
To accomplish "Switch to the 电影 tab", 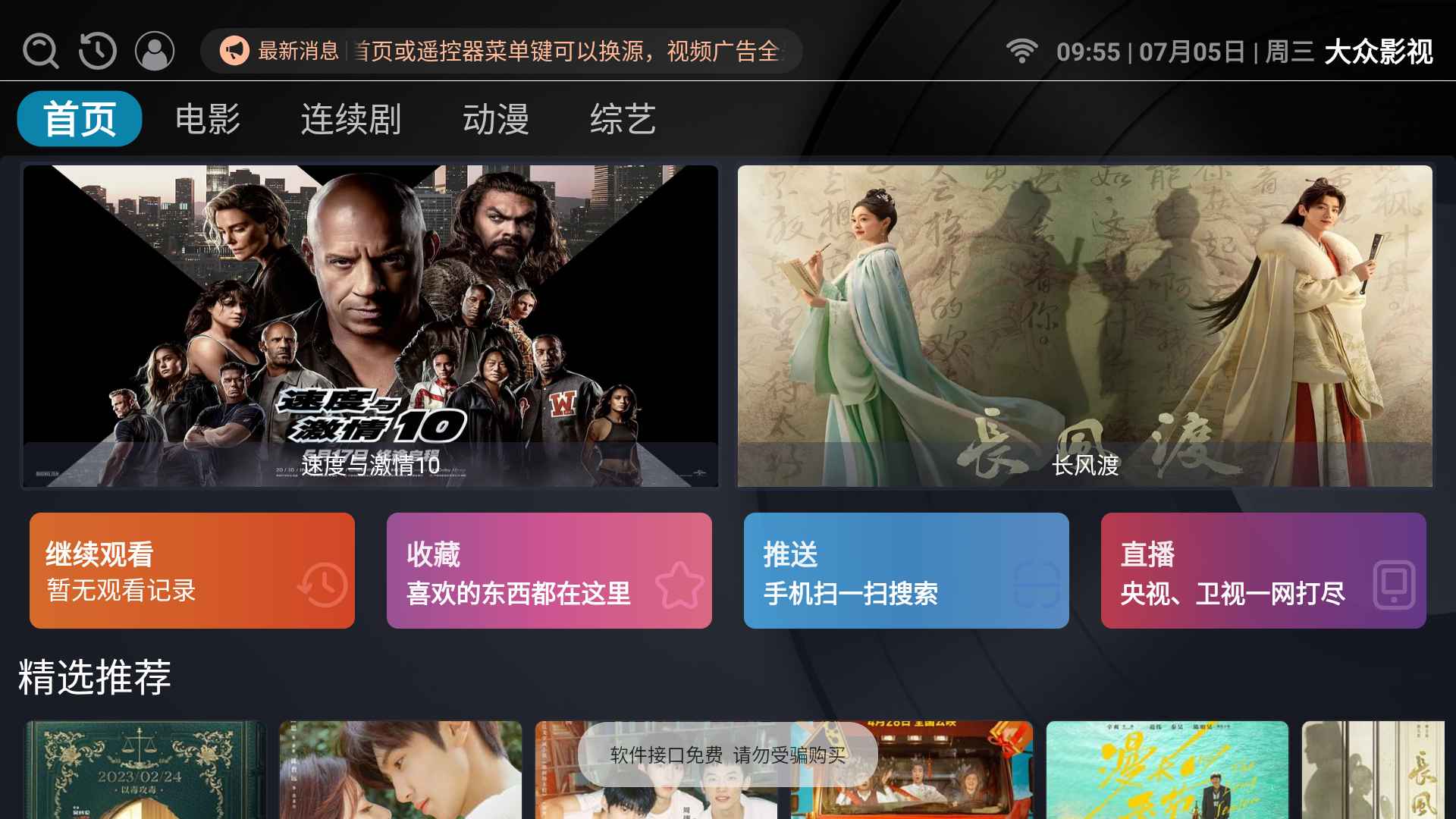I will tap(207, 119).
